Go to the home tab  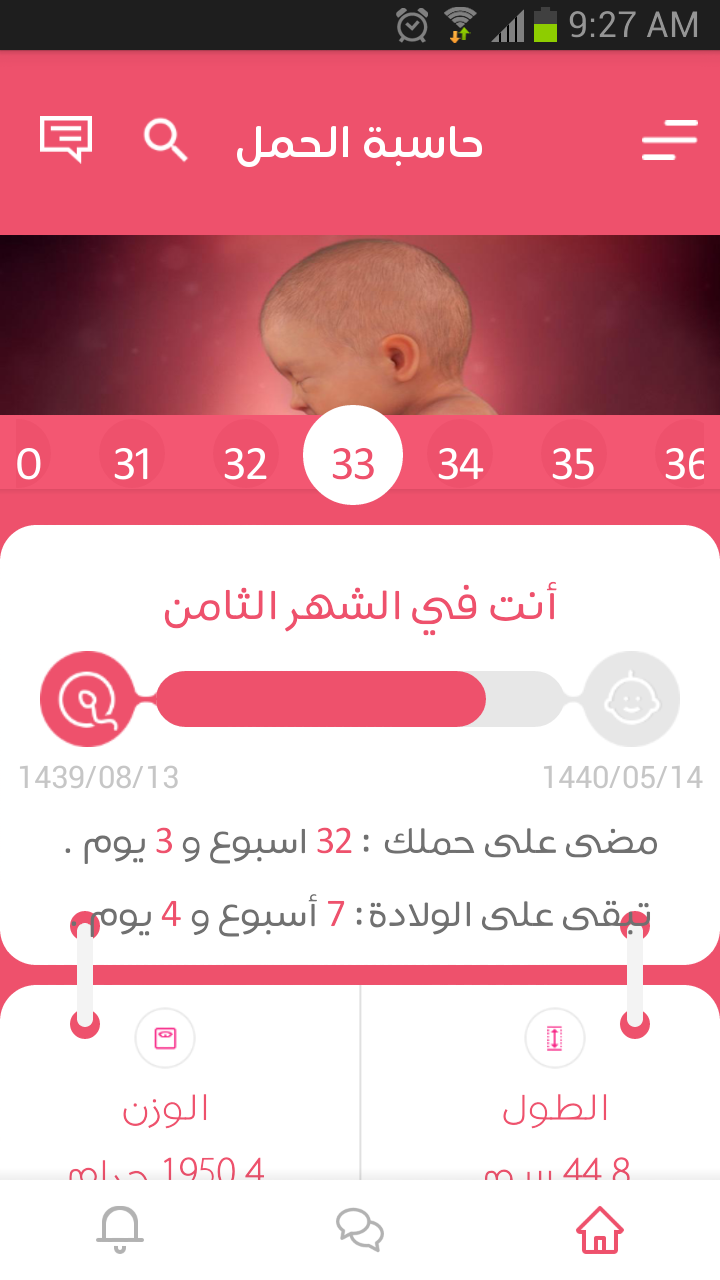[600, 1229]
